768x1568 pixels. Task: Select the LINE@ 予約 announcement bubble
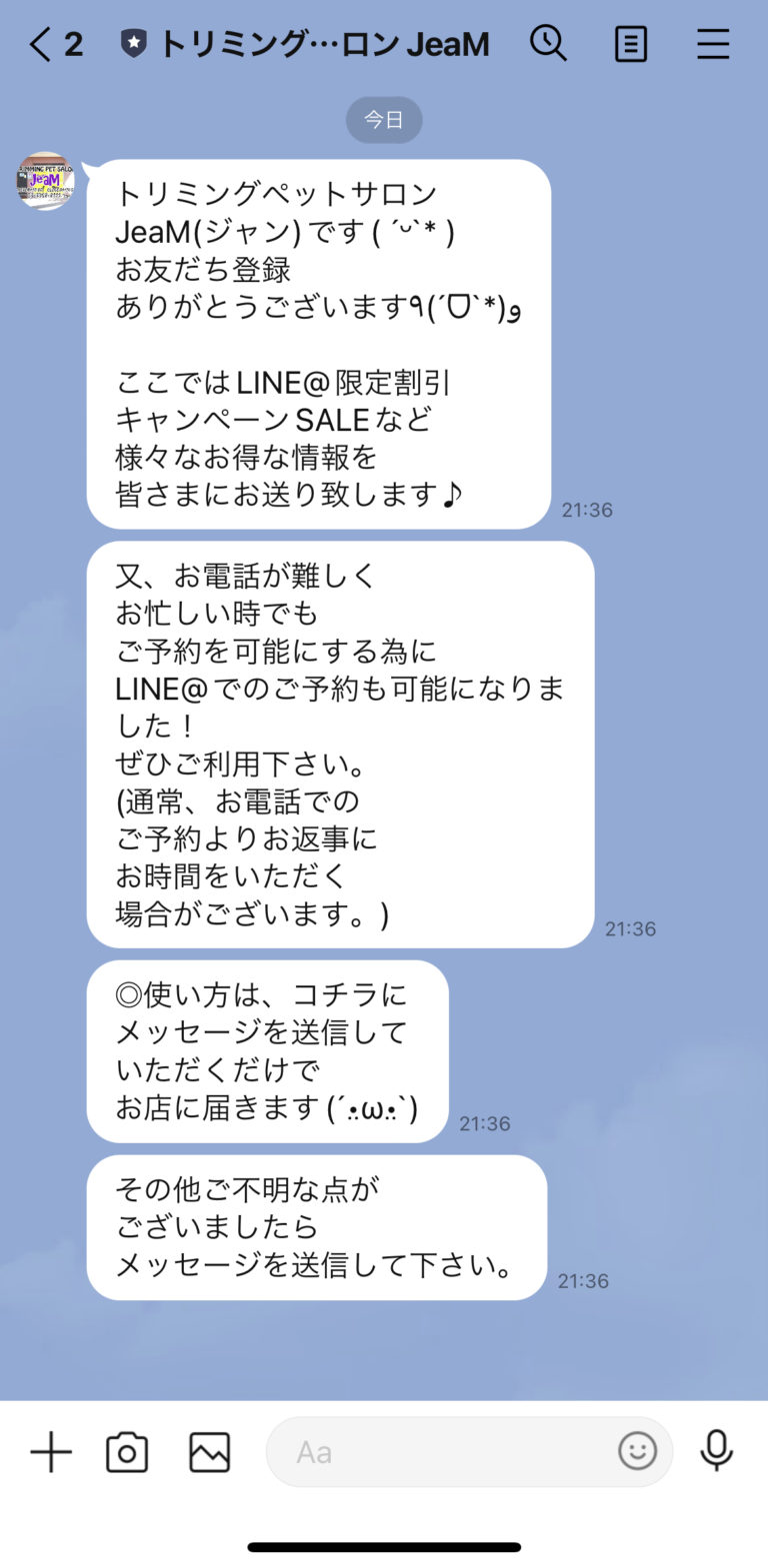[340, 742]
